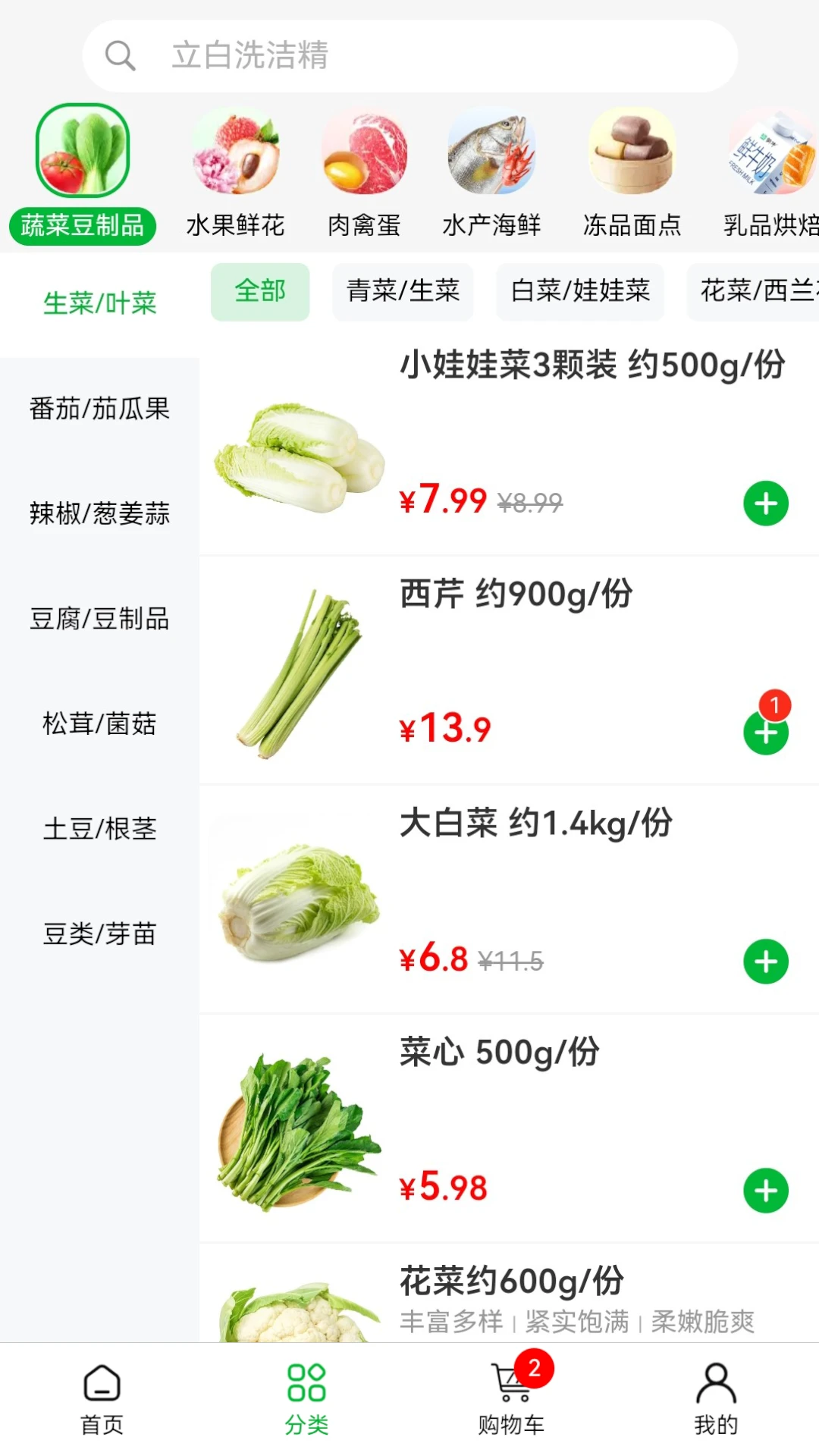Add 大白菜 to the cart
This screenshot has height=1456, width=819.
765,962
